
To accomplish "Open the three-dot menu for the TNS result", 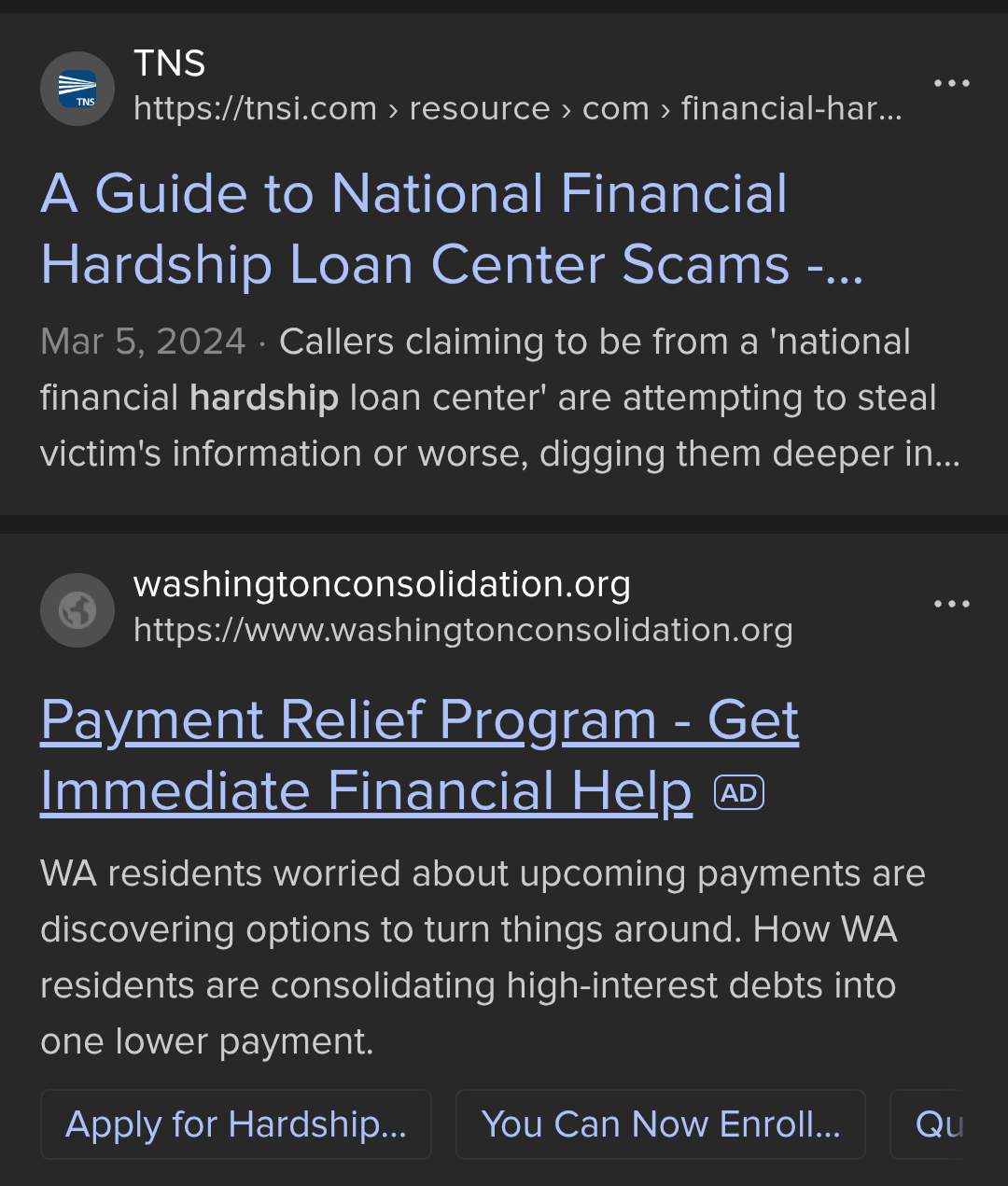I will (951, 84).
